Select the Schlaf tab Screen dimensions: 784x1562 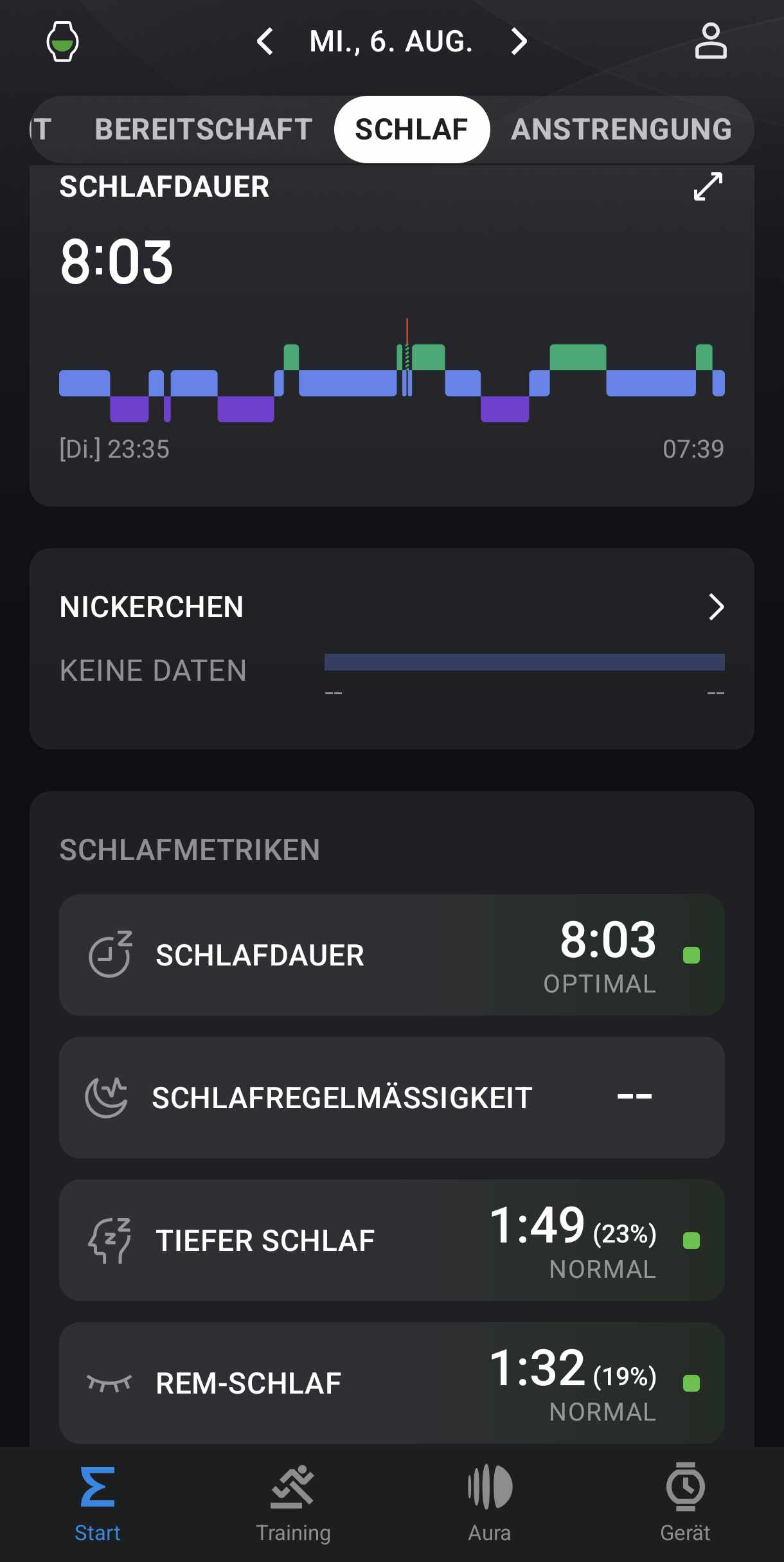pyautogui.click(x=411, y=129)
